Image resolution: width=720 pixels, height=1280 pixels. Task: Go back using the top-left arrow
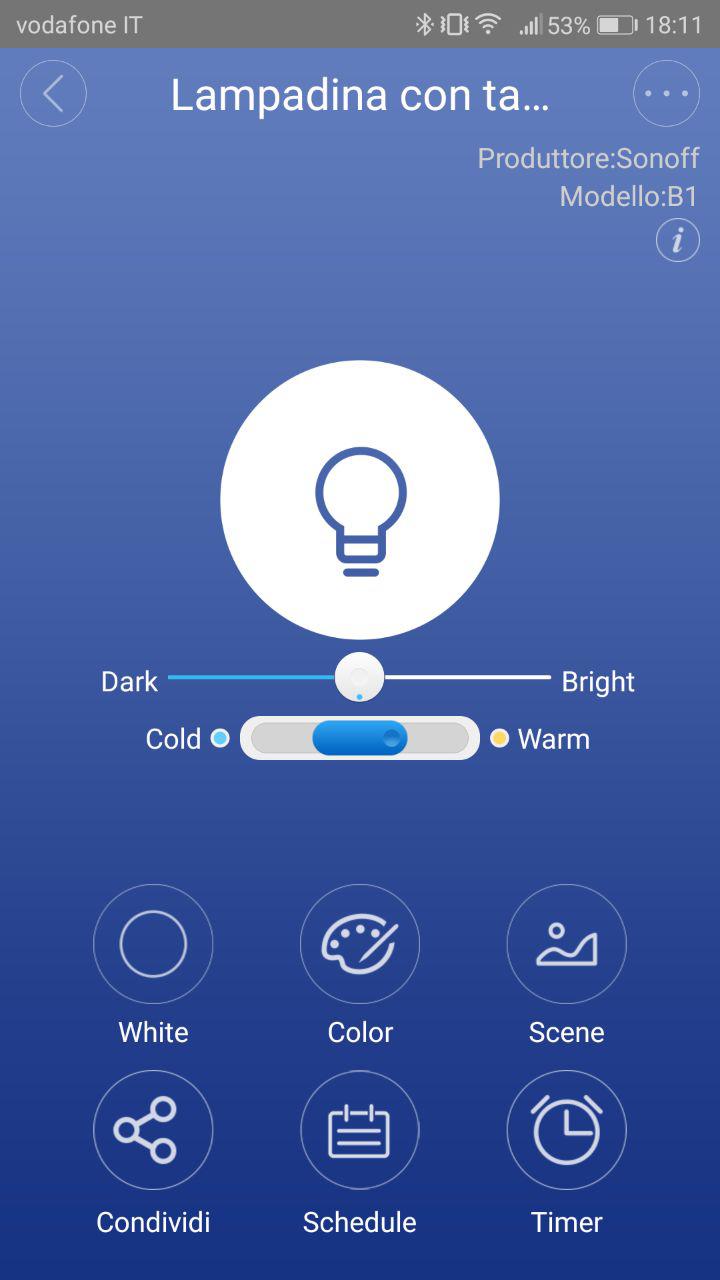(53, 94)
